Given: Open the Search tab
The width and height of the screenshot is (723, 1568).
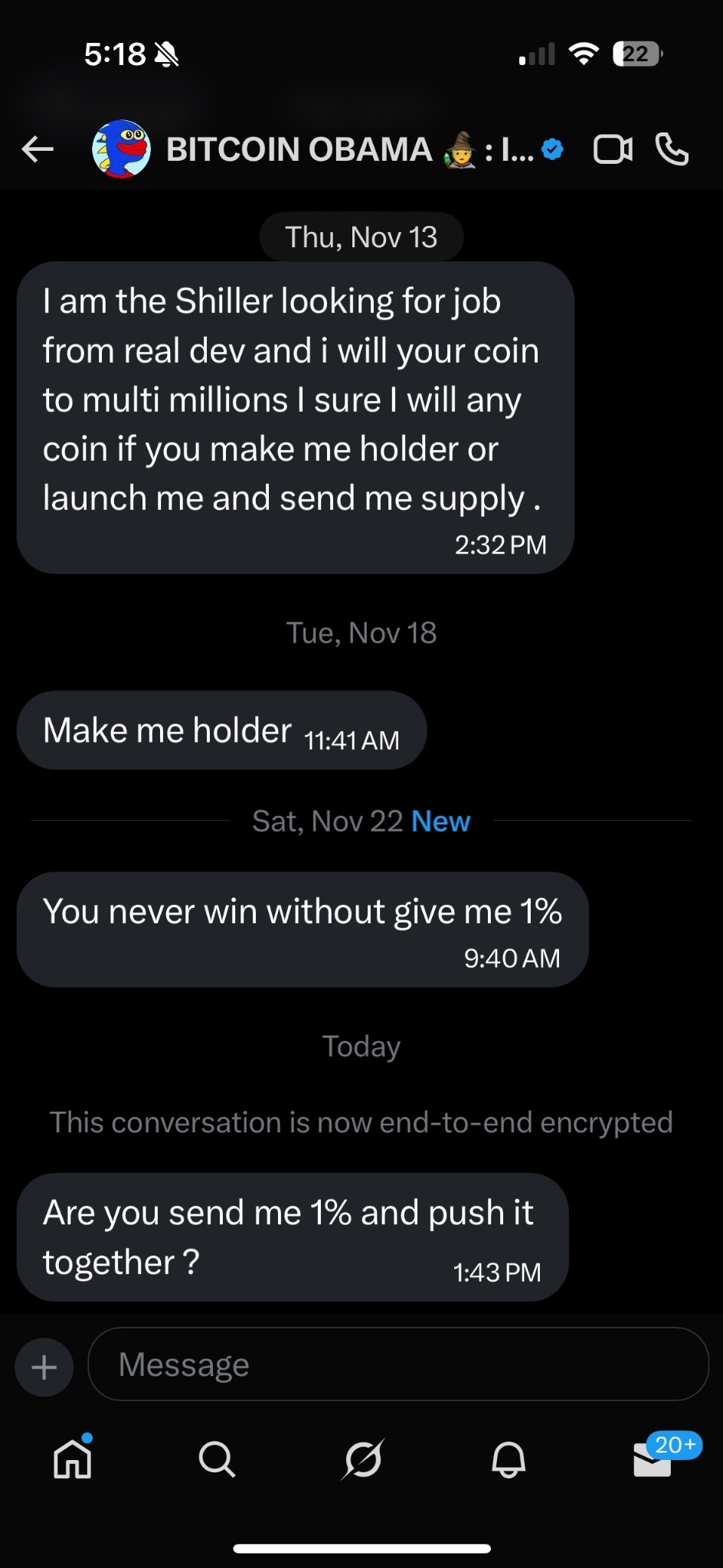Looking at the screenshot, I should coord(217,1459).
